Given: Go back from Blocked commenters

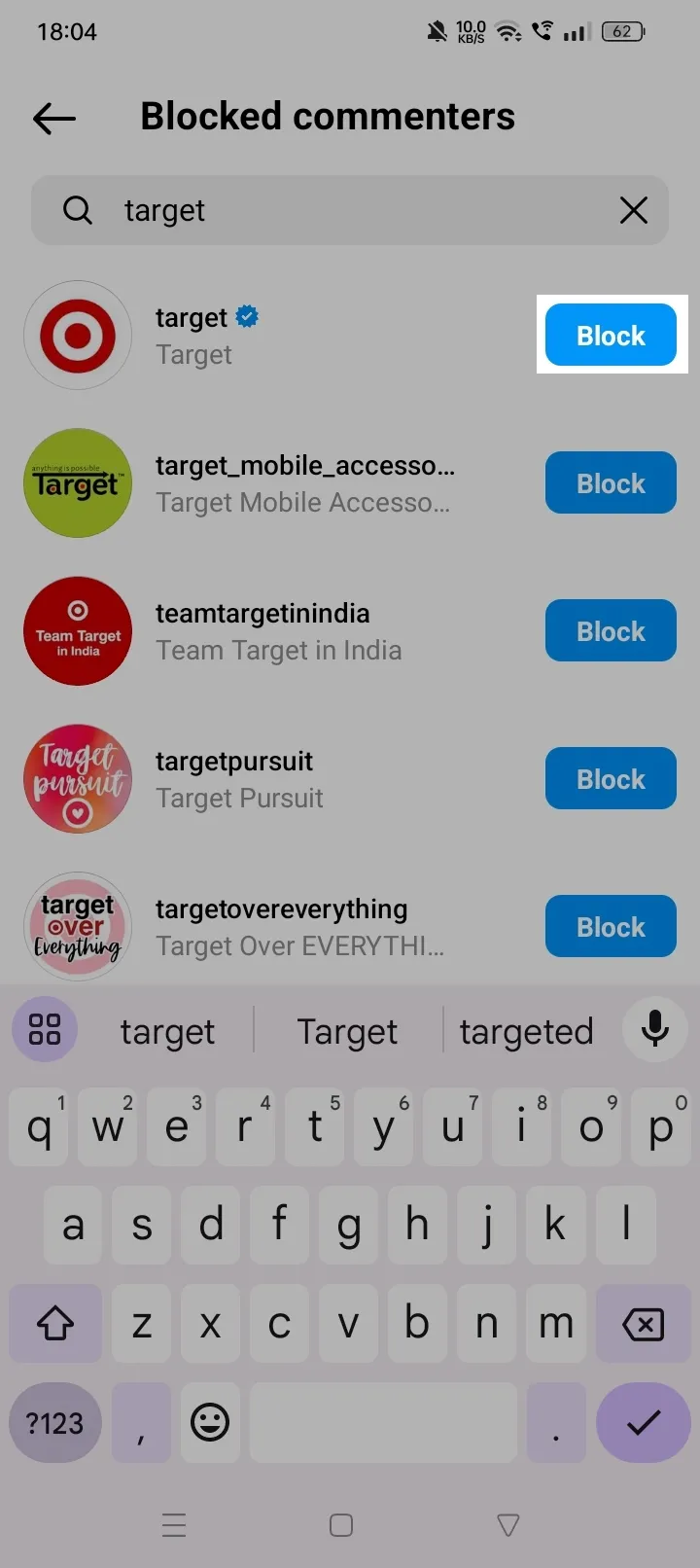Looking at the screenshot, I should (x=54, y=119).
